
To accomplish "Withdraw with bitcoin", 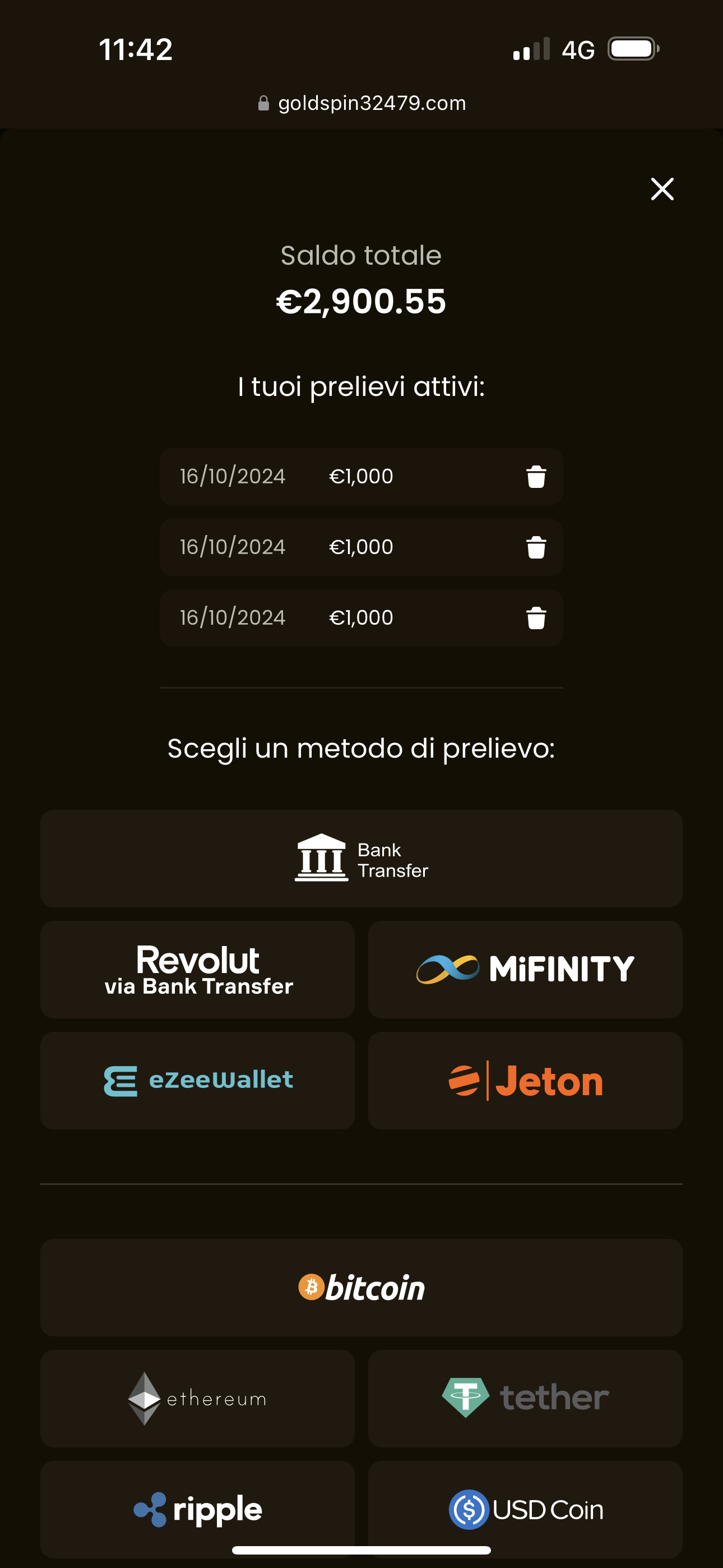I will coord(361,1288).
